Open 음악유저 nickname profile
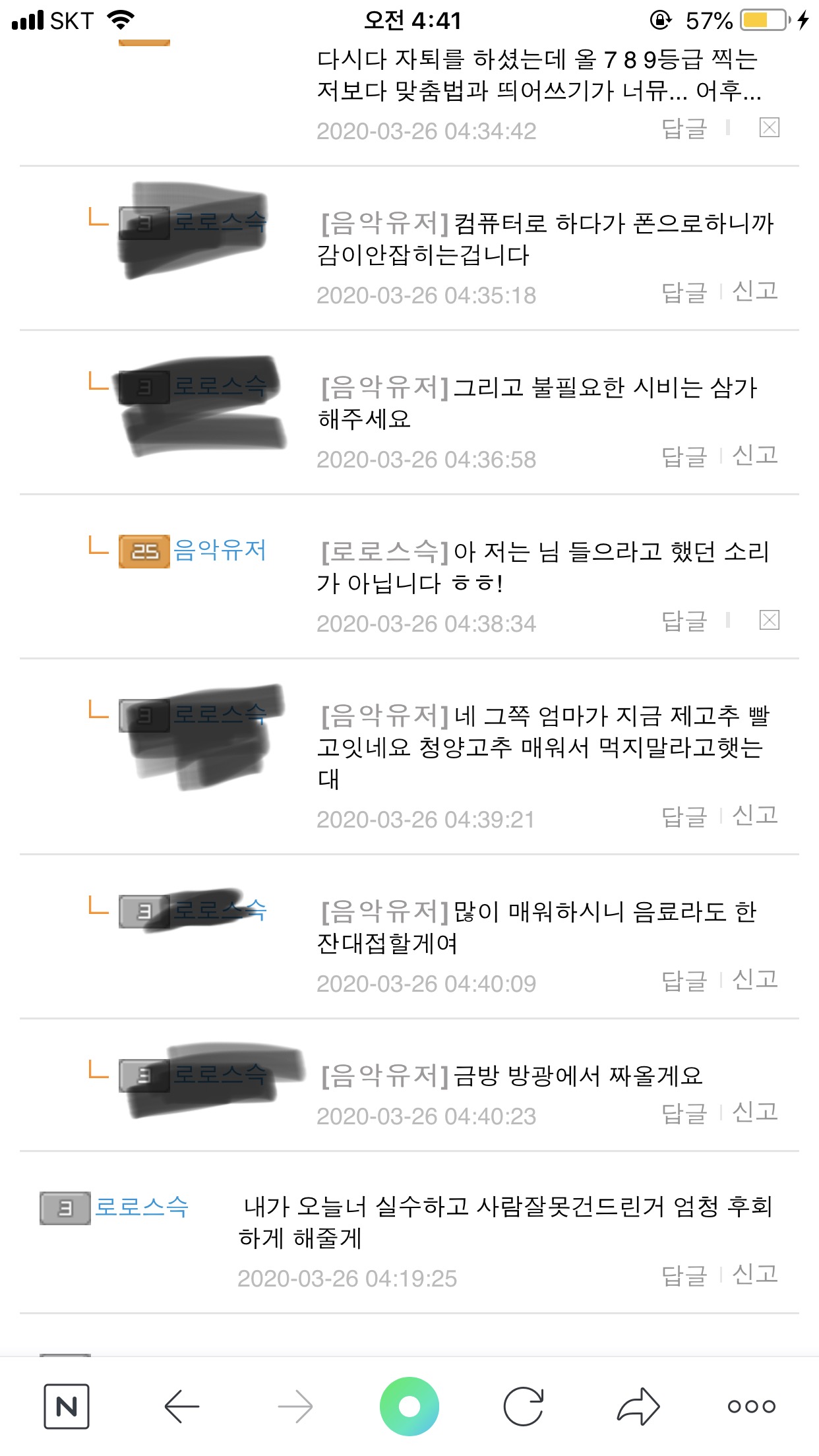Image resolution: width=819 pixels, height=1456 pixels. 220,550
